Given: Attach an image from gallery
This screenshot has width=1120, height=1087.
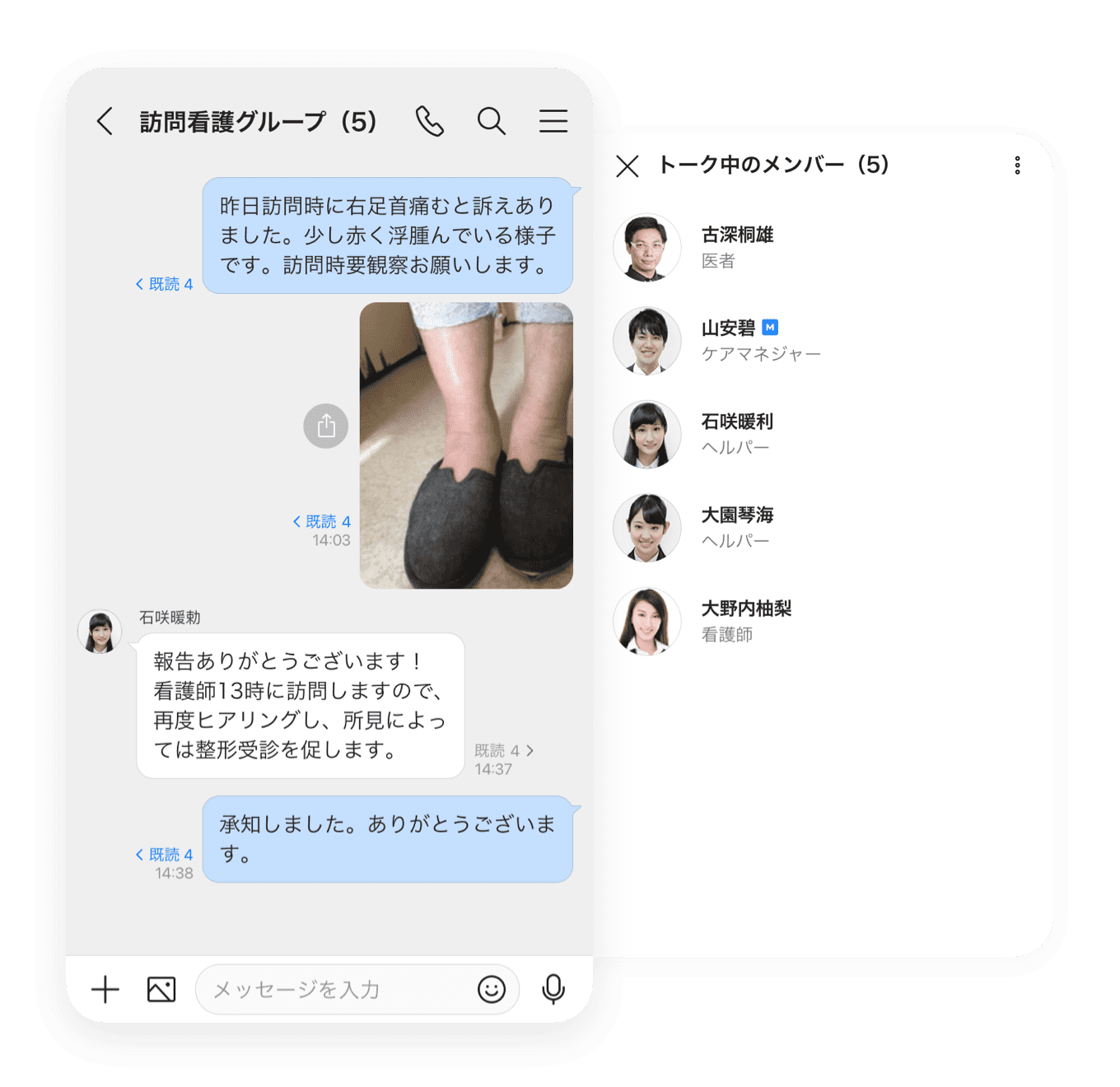Looking at the screenshot, I should click(x=161, y=989).
